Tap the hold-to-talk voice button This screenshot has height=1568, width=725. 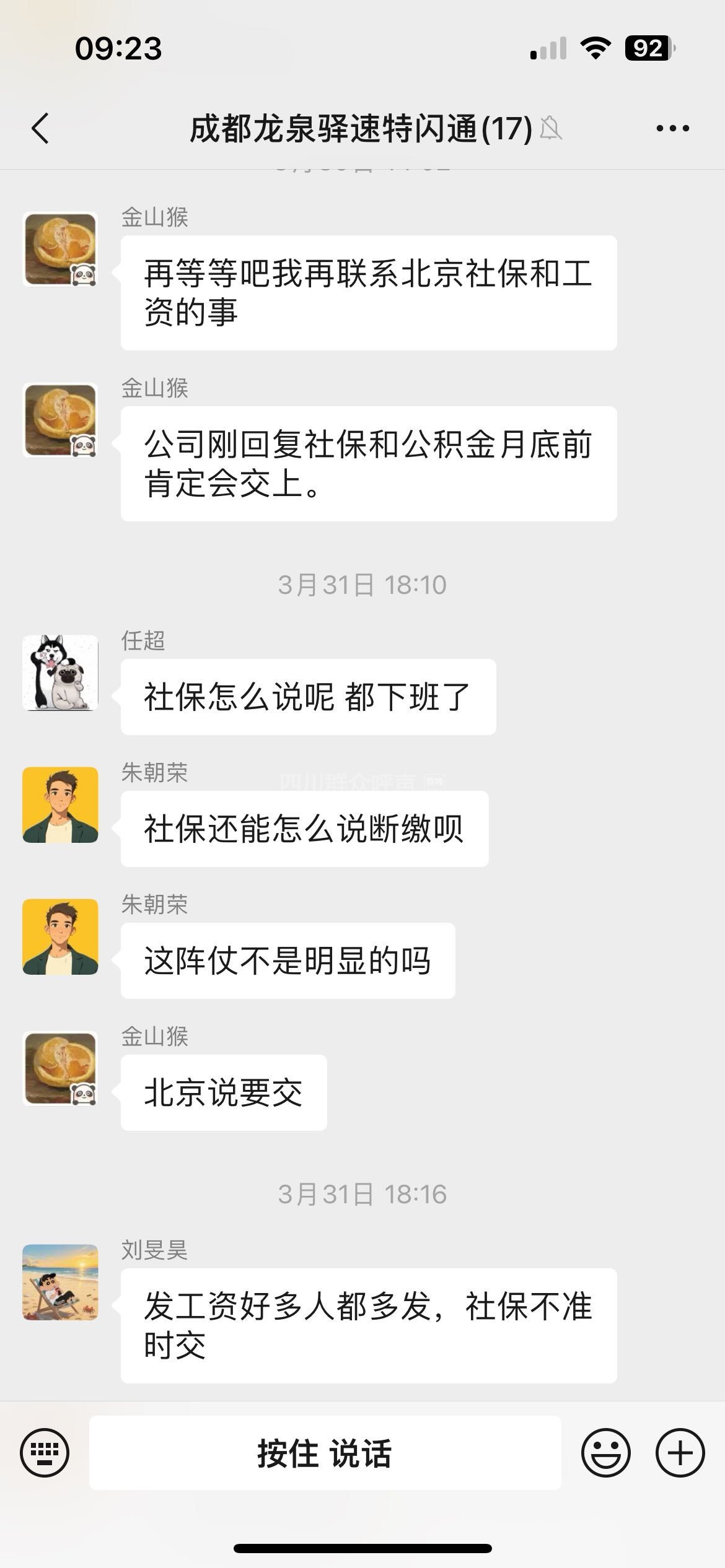click(325, 1453)
